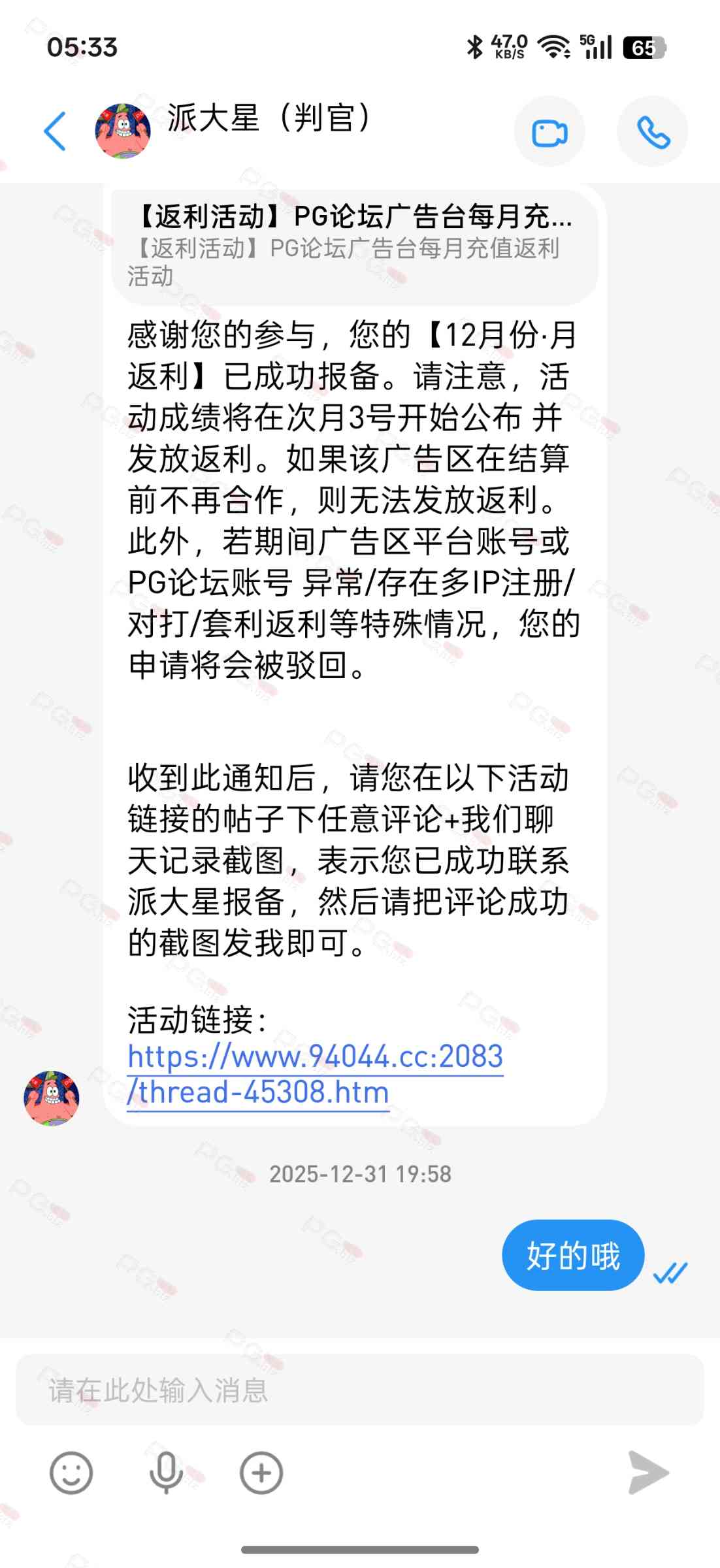This screenshot has height=1568, width=720.
Task: Focus the 请在此处输入消息 message field
Action: 359,1390
